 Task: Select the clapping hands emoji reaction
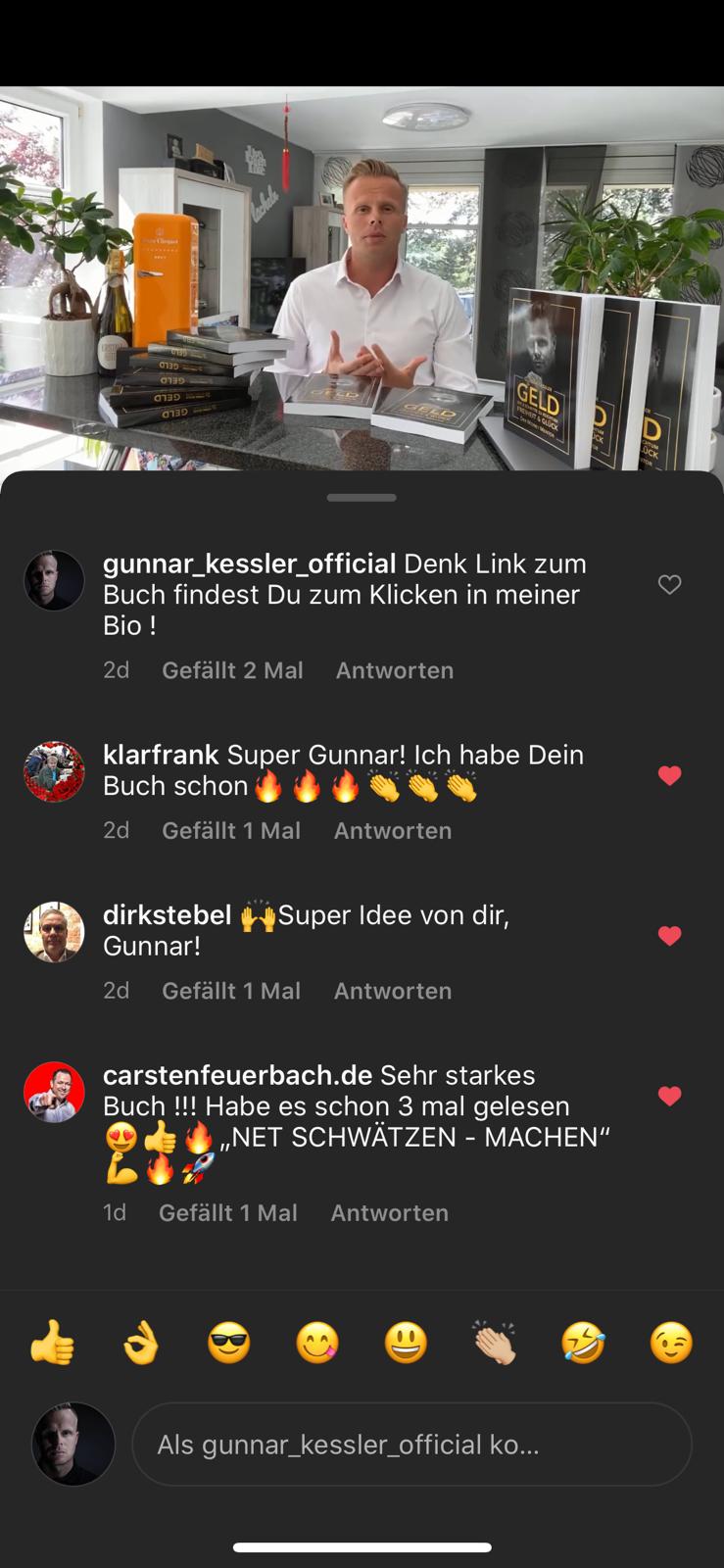[x=495, y=1343]
